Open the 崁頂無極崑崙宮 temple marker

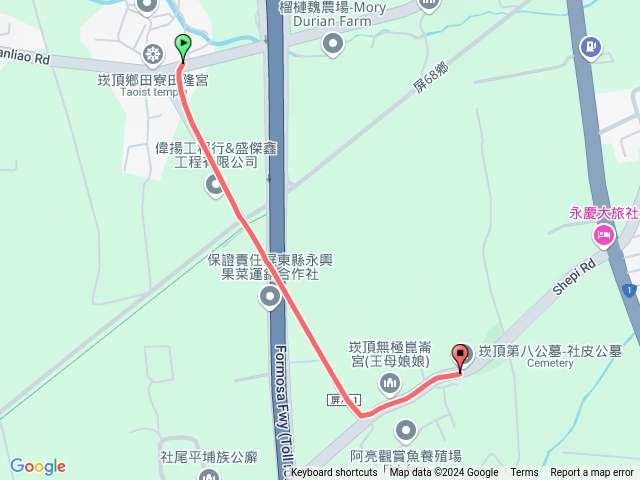tap(390, 384)
